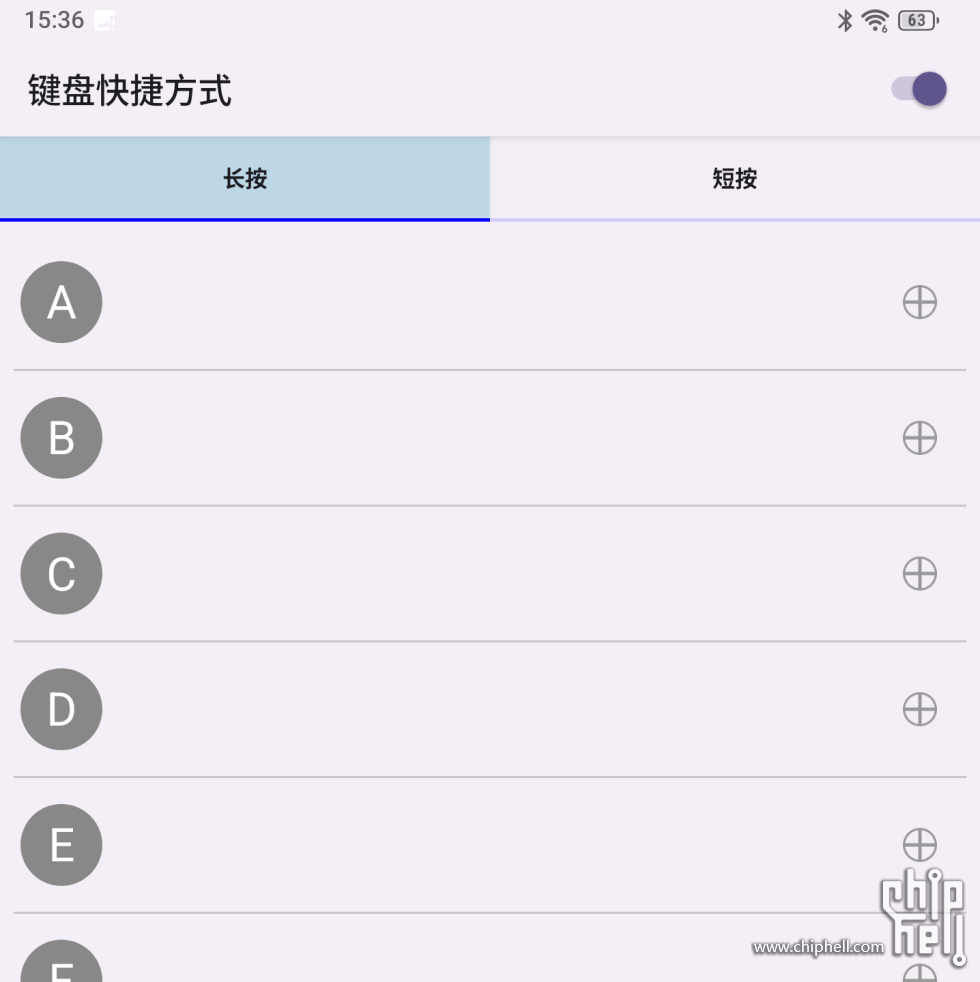Click the partially visible F key circle
This screenshot has height=982, width=980.
(x=61, y=968)
